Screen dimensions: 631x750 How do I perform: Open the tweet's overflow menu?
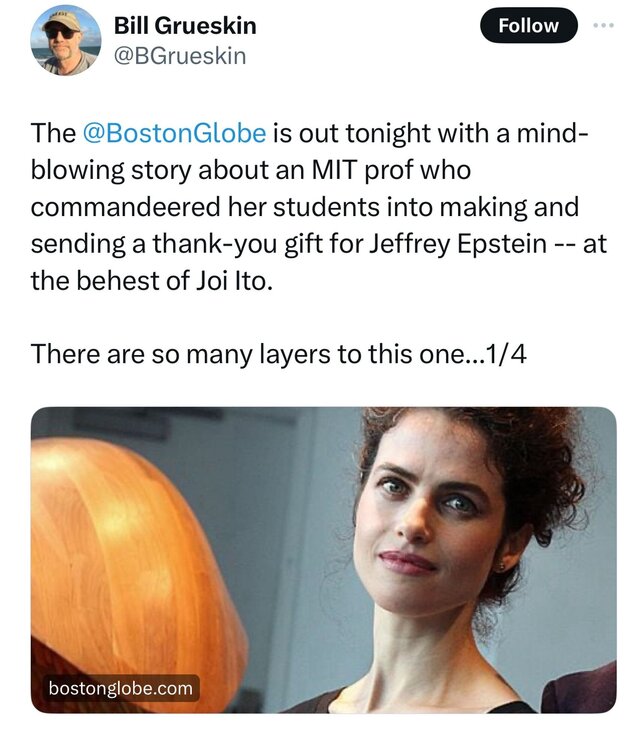[603, 26]
